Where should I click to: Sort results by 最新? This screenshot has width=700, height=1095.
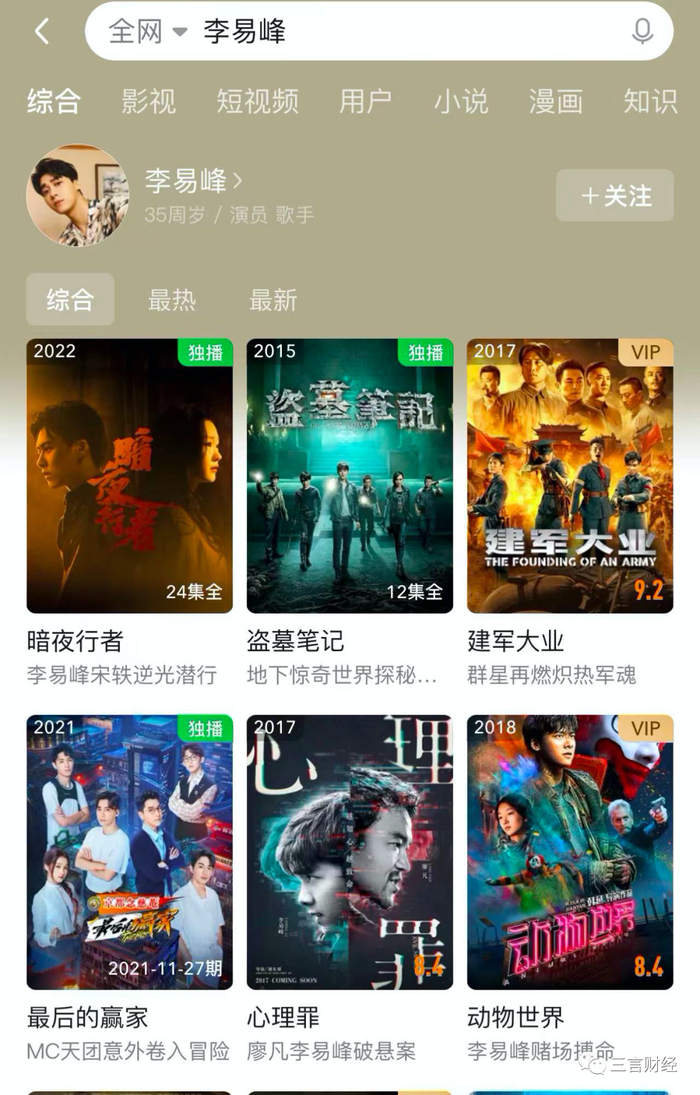(x=273, y=300)
